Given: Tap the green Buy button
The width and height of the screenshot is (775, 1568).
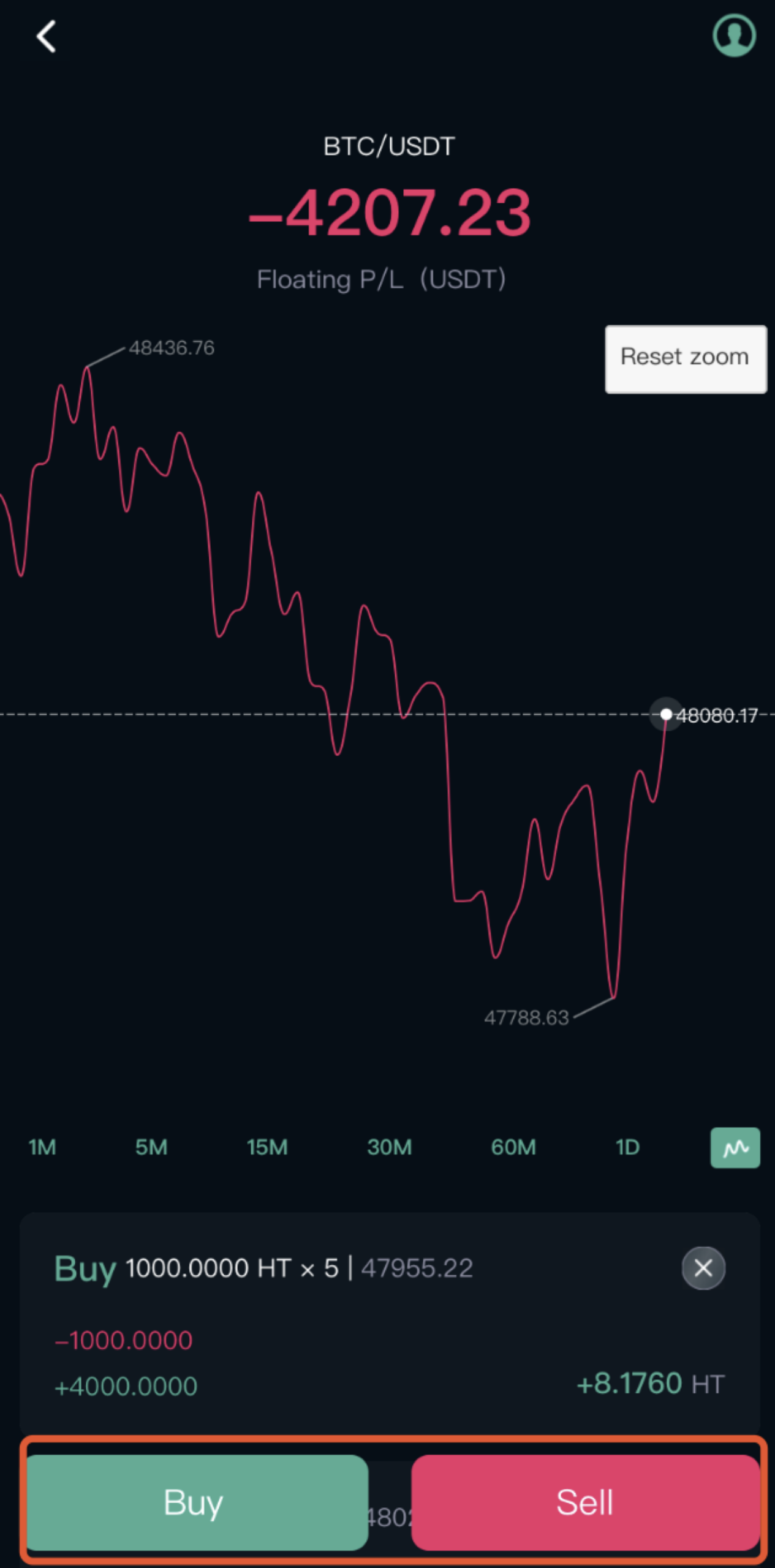Looking at the screenshot, I should (x=195, y=1502).
